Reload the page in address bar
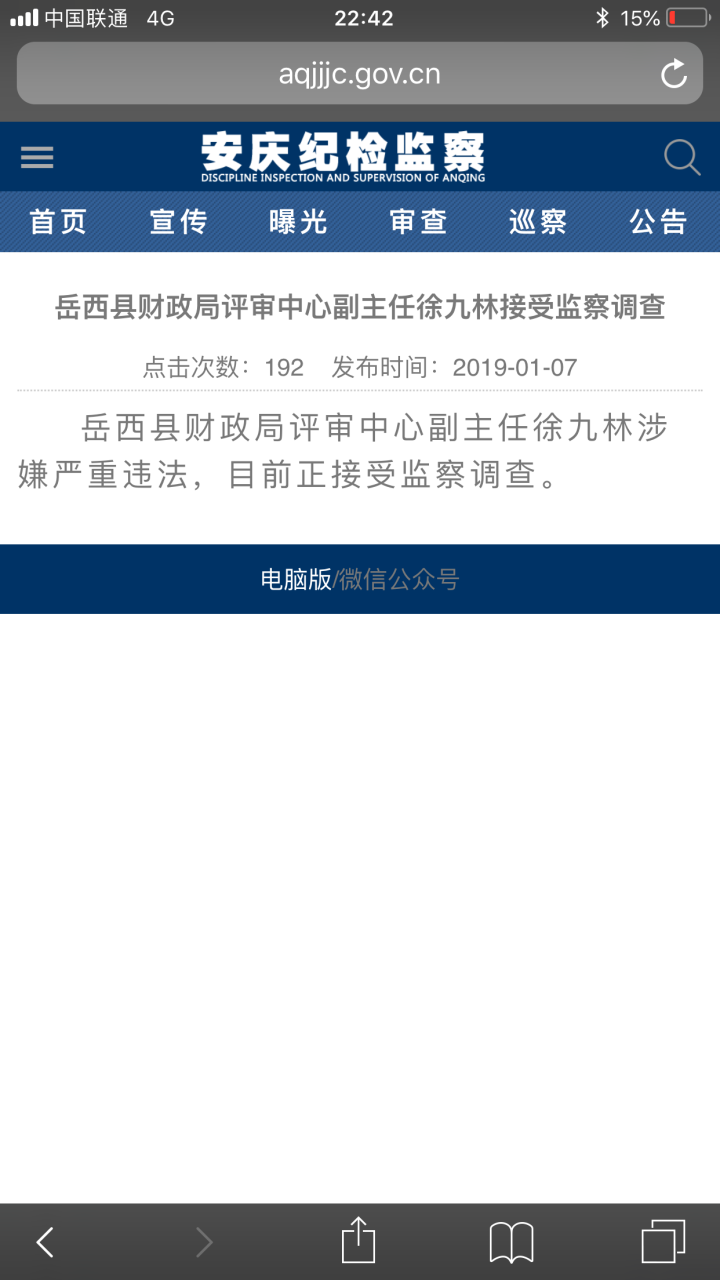This screenshot has height=1280, width=720. [674, 74]
